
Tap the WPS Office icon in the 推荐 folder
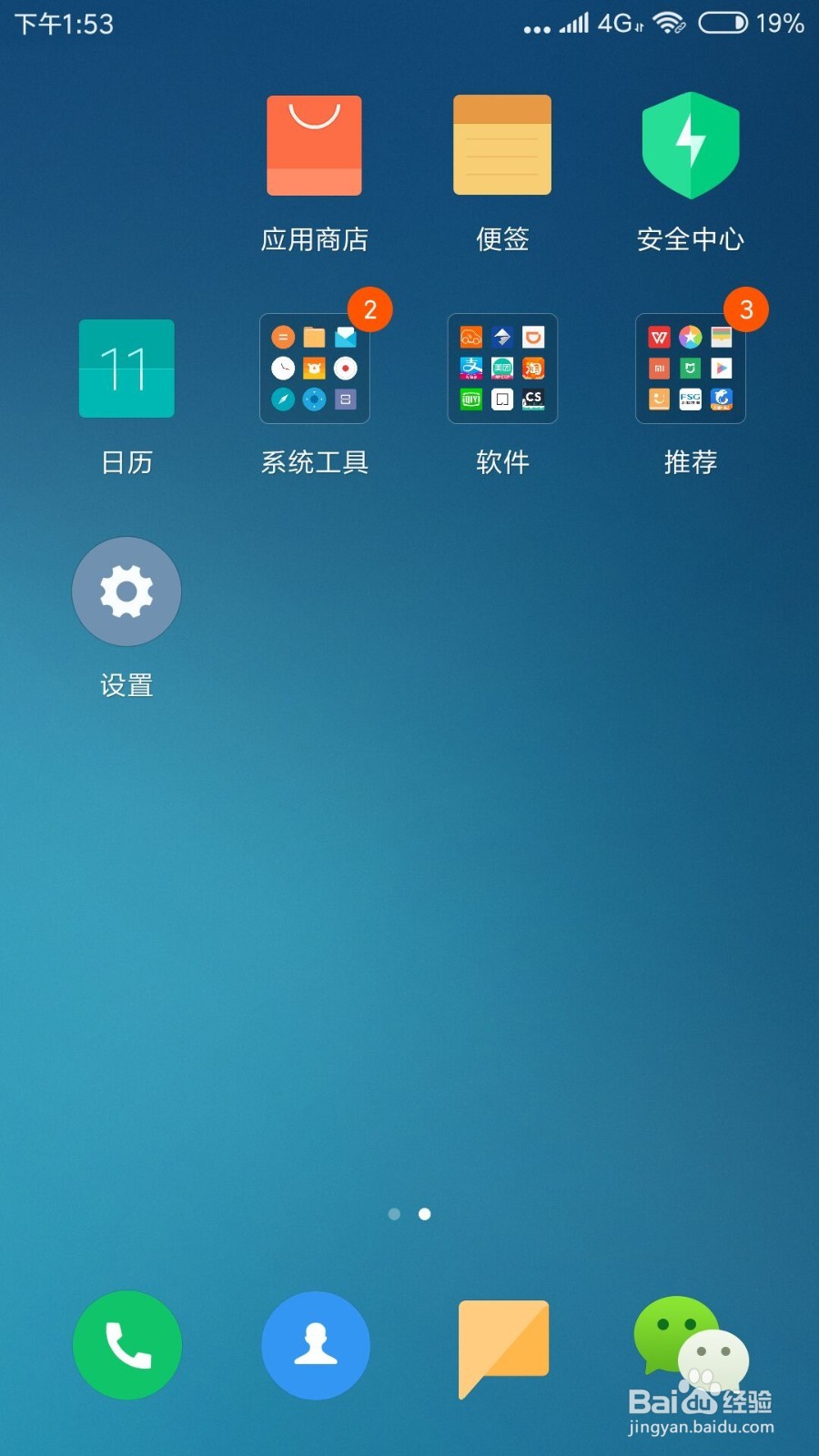658,338
